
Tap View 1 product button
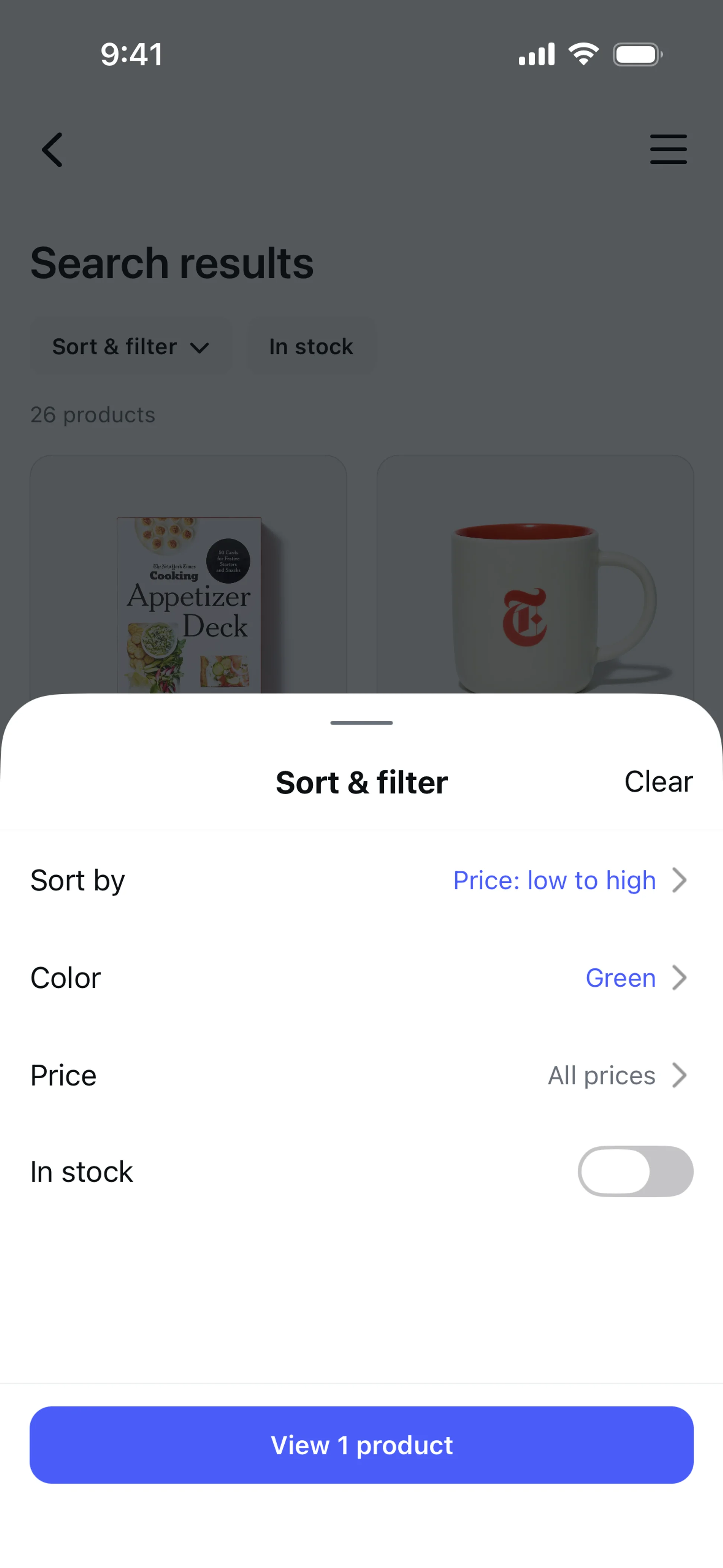click(361, 1444)
